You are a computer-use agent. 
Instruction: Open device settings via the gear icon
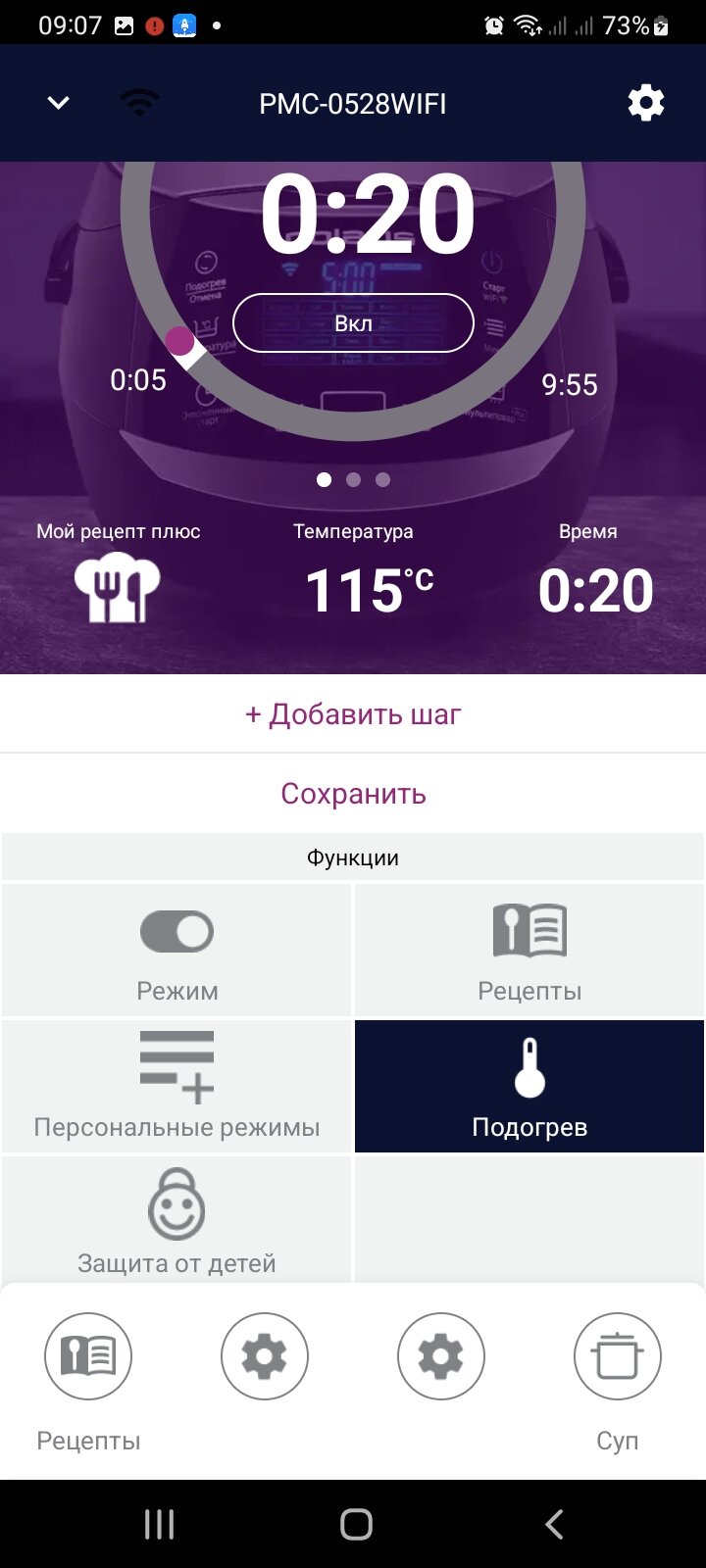[645, 103]
